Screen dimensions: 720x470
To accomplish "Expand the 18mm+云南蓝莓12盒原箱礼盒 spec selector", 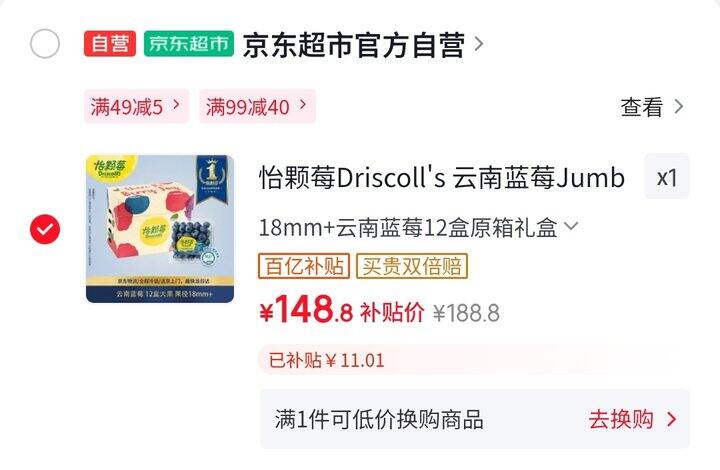I will [418, 227].
